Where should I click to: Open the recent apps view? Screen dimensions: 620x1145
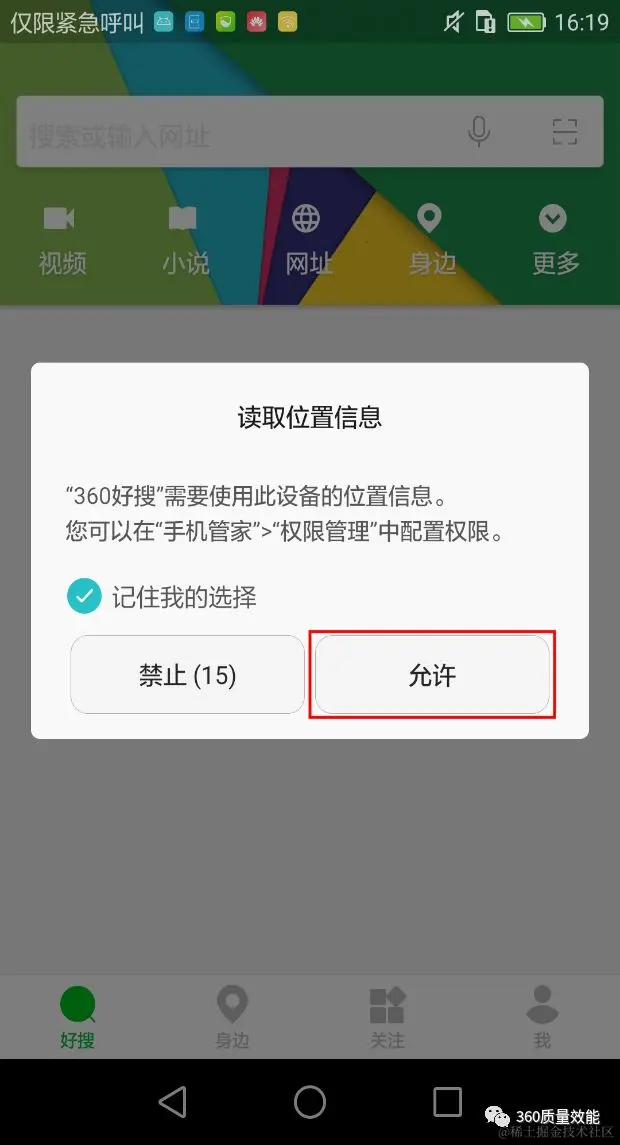(x=447, y=1101)
